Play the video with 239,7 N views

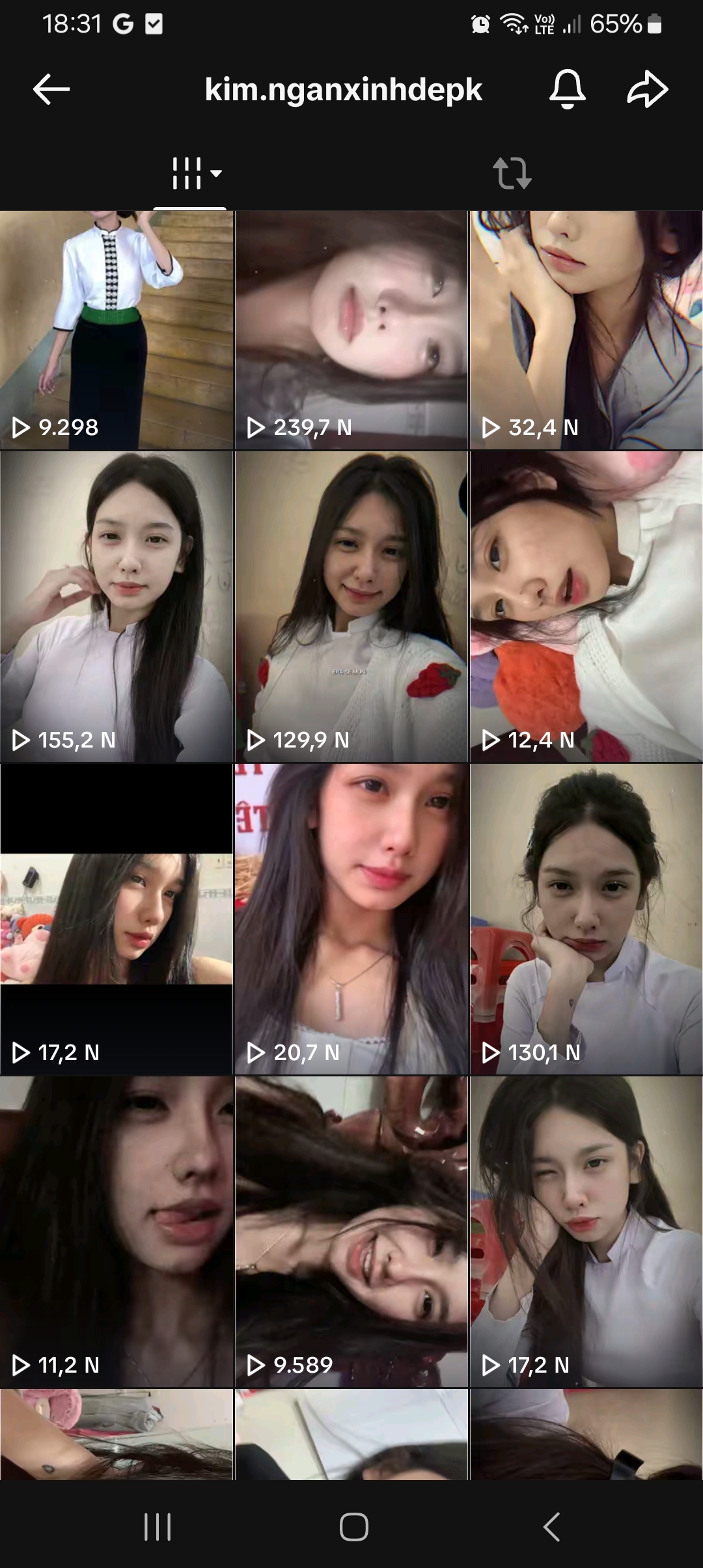pos(351,329)
